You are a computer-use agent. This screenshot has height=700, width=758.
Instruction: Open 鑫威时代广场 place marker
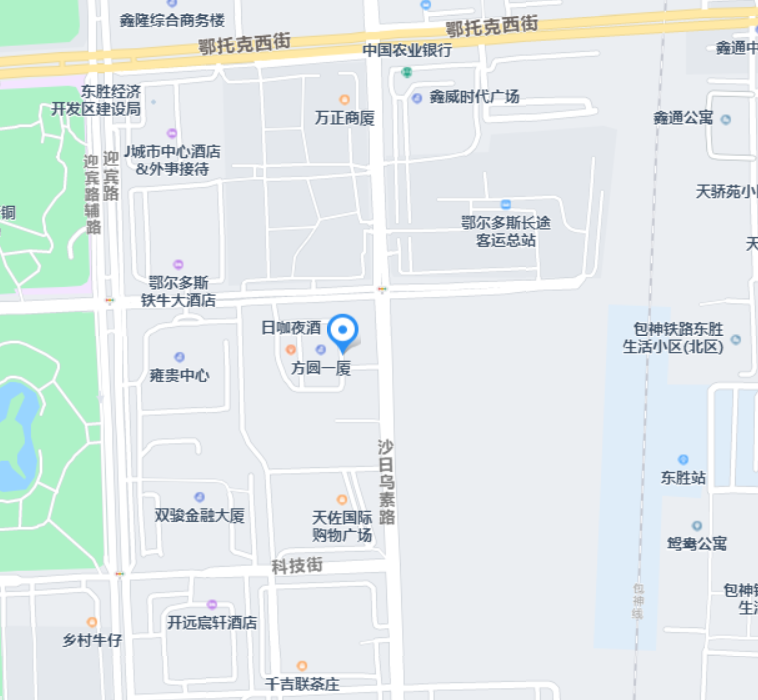tap(417, 98)
